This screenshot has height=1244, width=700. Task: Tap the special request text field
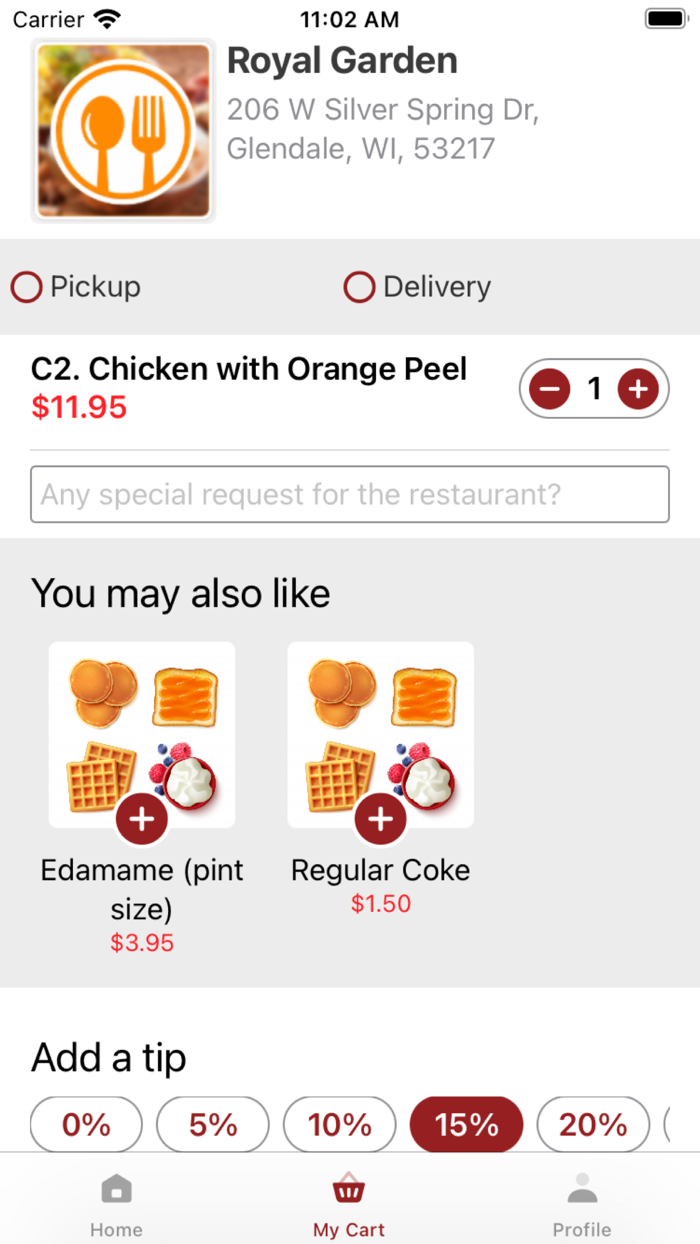349,494
